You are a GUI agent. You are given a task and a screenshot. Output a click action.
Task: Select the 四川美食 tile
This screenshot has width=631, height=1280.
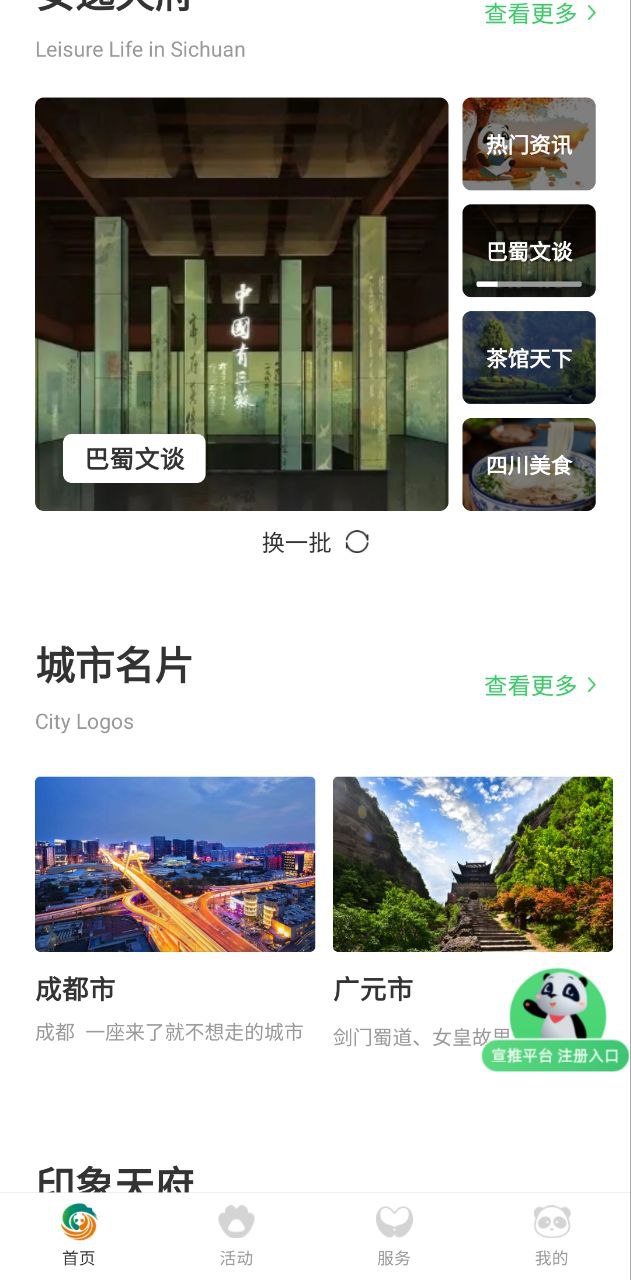pos(528,464)
